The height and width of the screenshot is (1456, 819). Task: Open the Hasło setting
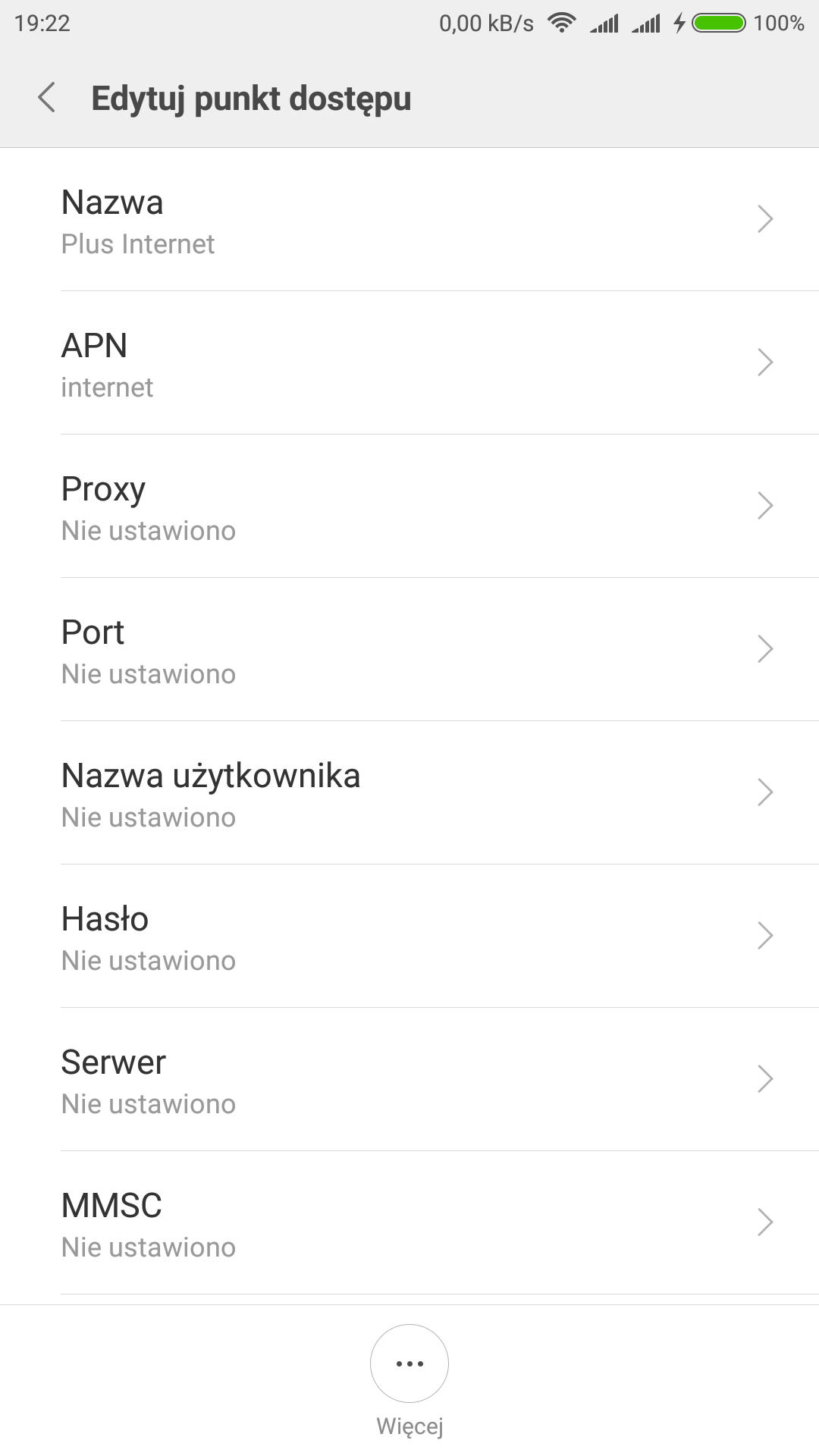[x=409, y=937]
